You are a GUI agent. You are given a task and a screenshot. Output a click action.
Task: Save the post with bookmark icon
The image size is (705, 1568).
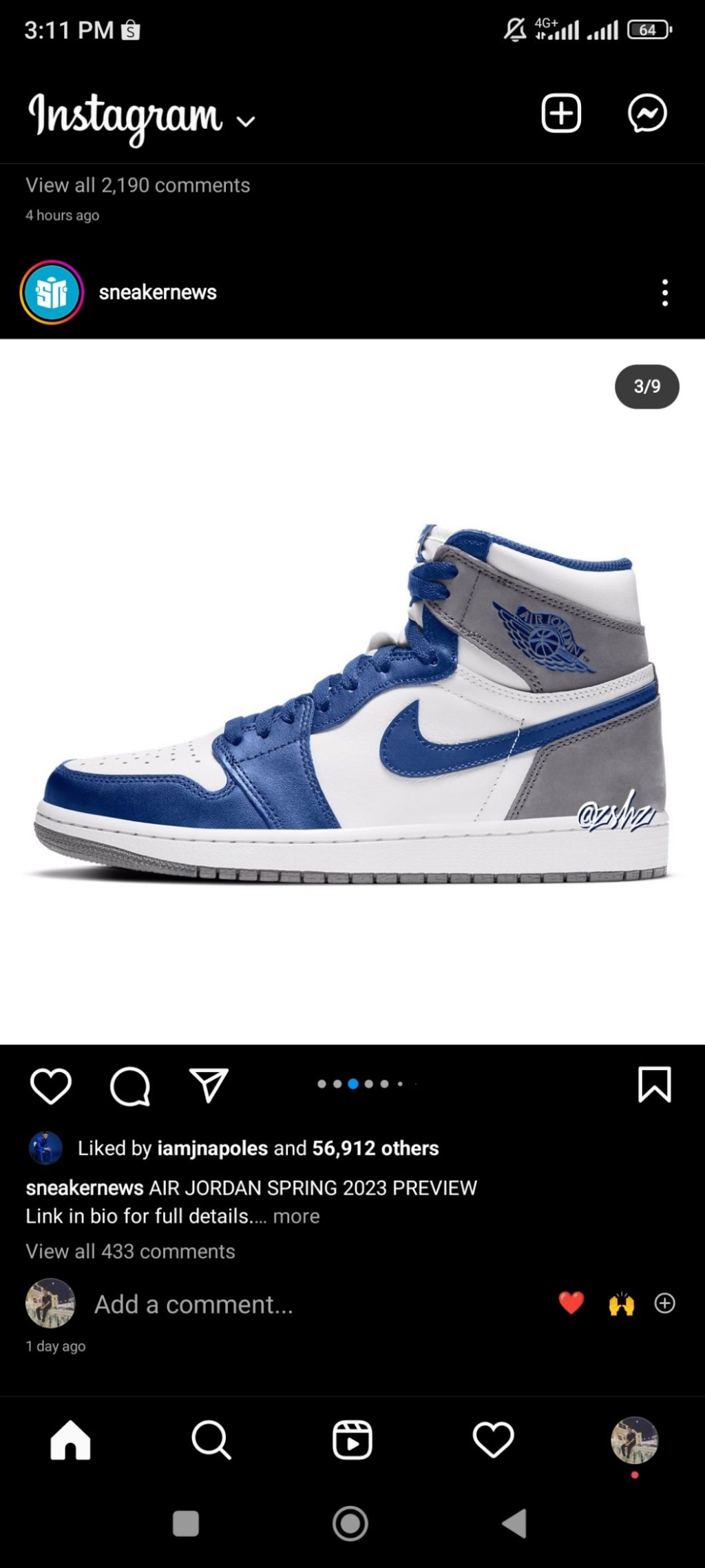[654, 1084]
